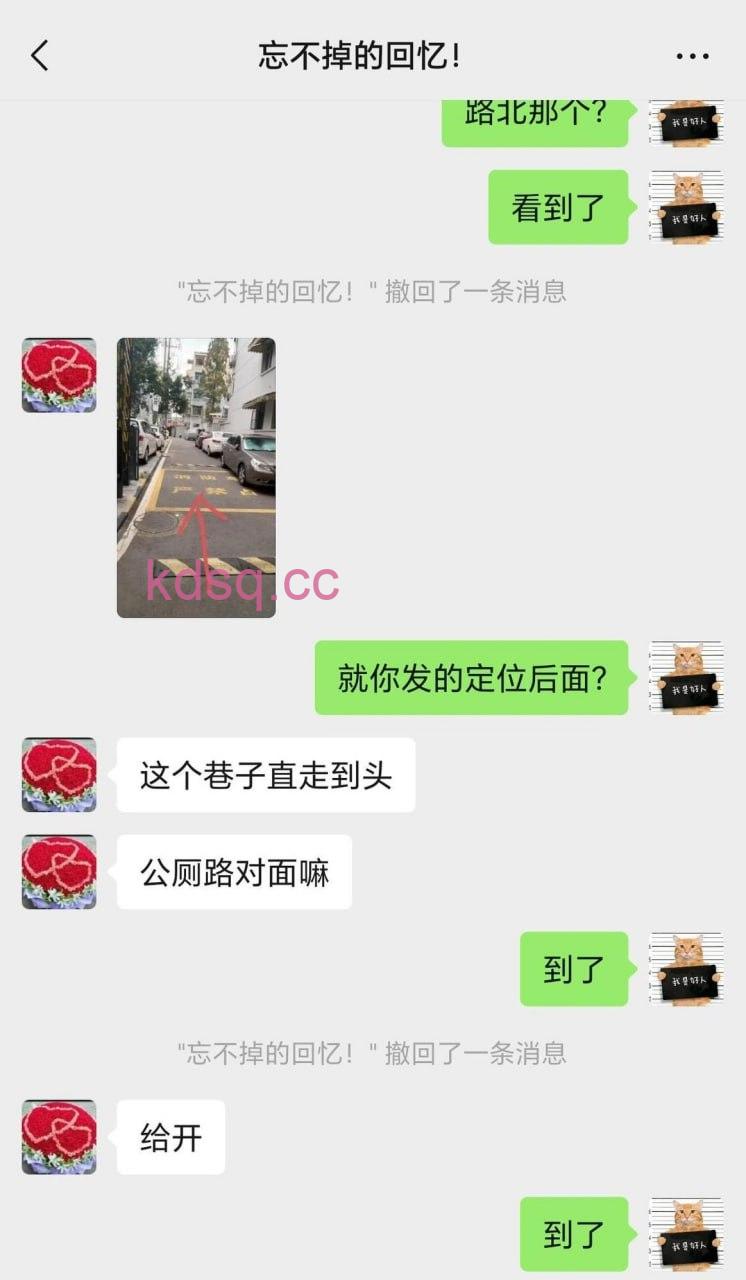The width and height of the screenshot is (746, 1280).
Task: Open rose avatar next to 这个巷子直走到头
Action: click(59, 775)
